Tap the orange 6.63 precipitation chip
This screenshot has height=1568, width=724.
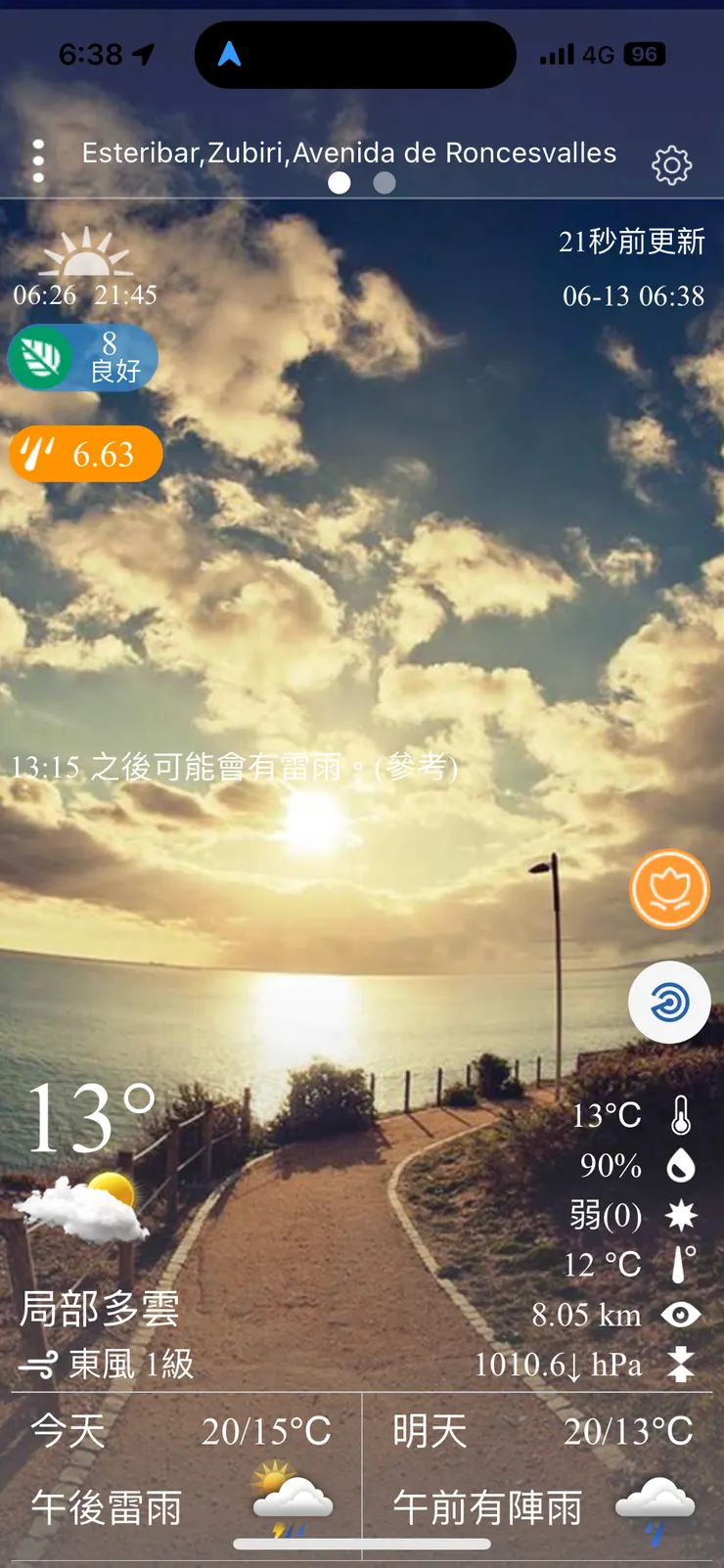click(x=86, y=454)
